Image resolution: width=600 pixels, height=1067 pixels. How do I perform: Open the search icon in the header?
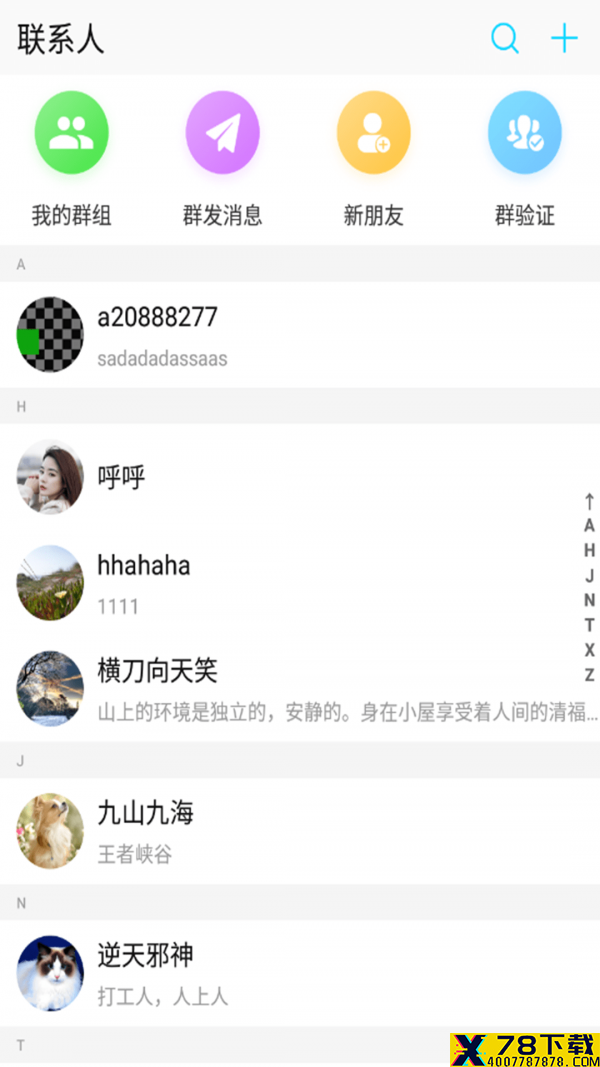pos(505,38)
